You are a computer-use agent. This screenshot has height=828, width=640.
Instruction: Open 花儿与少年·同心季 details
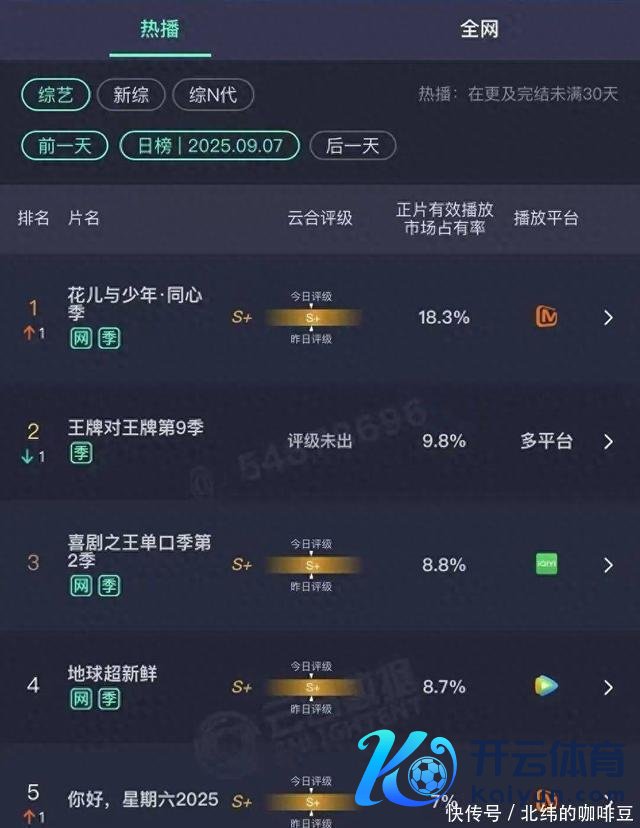pyautogui.click(x=608, y=318)
